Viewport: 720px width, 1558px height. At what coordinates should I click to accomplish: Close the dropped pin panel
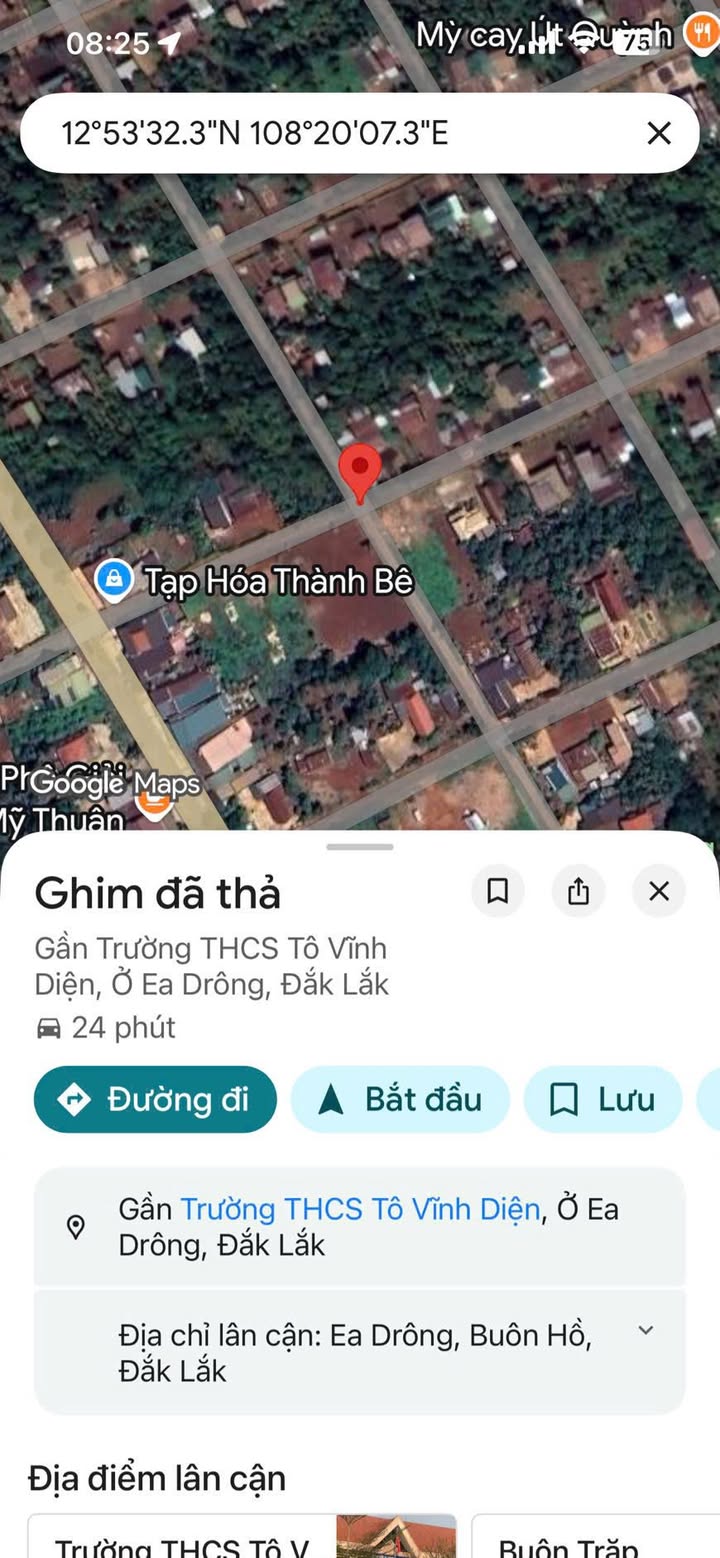click(x=659, y=891)
